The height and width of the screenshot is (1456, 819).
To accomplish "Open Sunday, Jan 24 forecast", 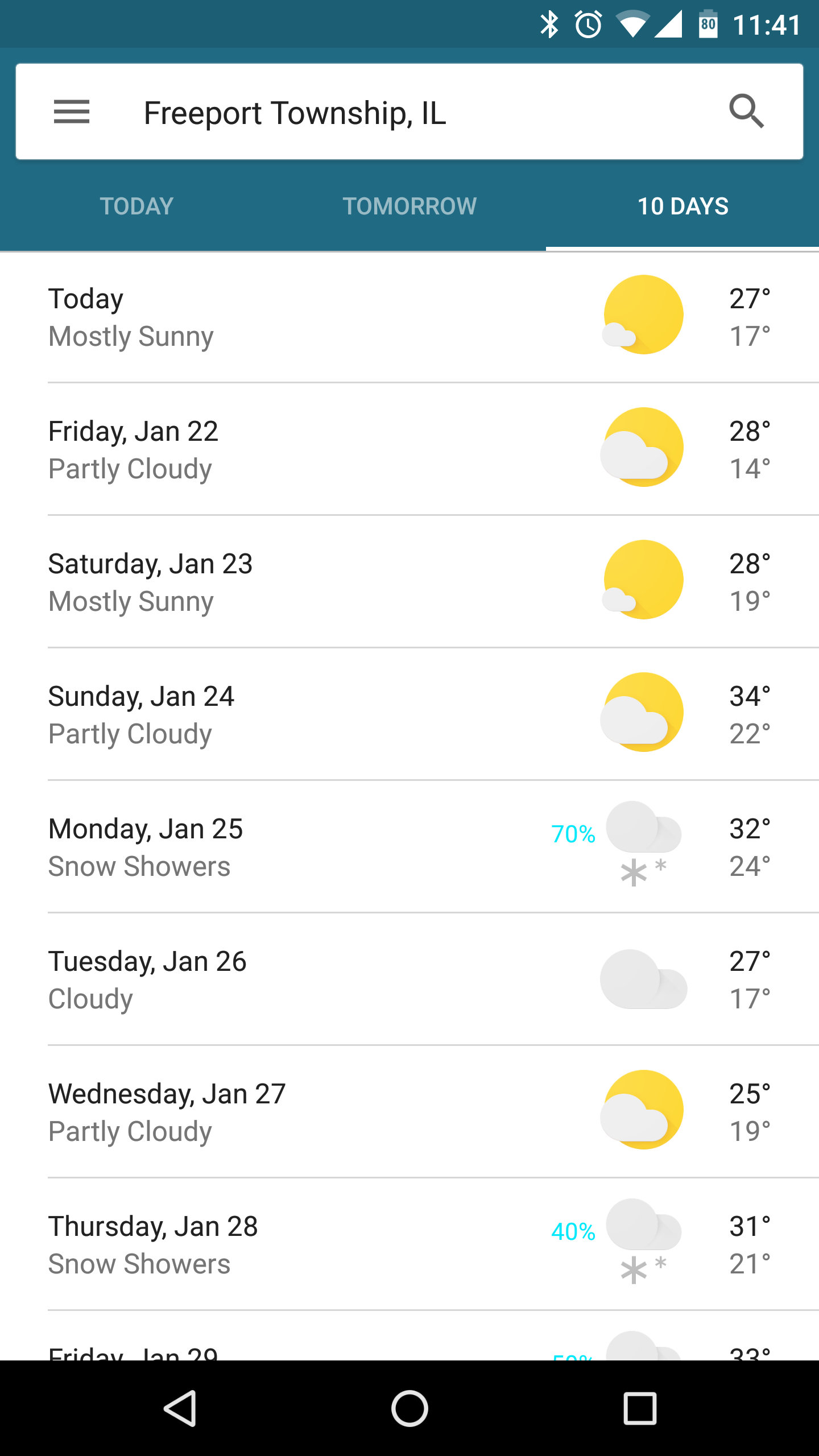I will point(409,714).
